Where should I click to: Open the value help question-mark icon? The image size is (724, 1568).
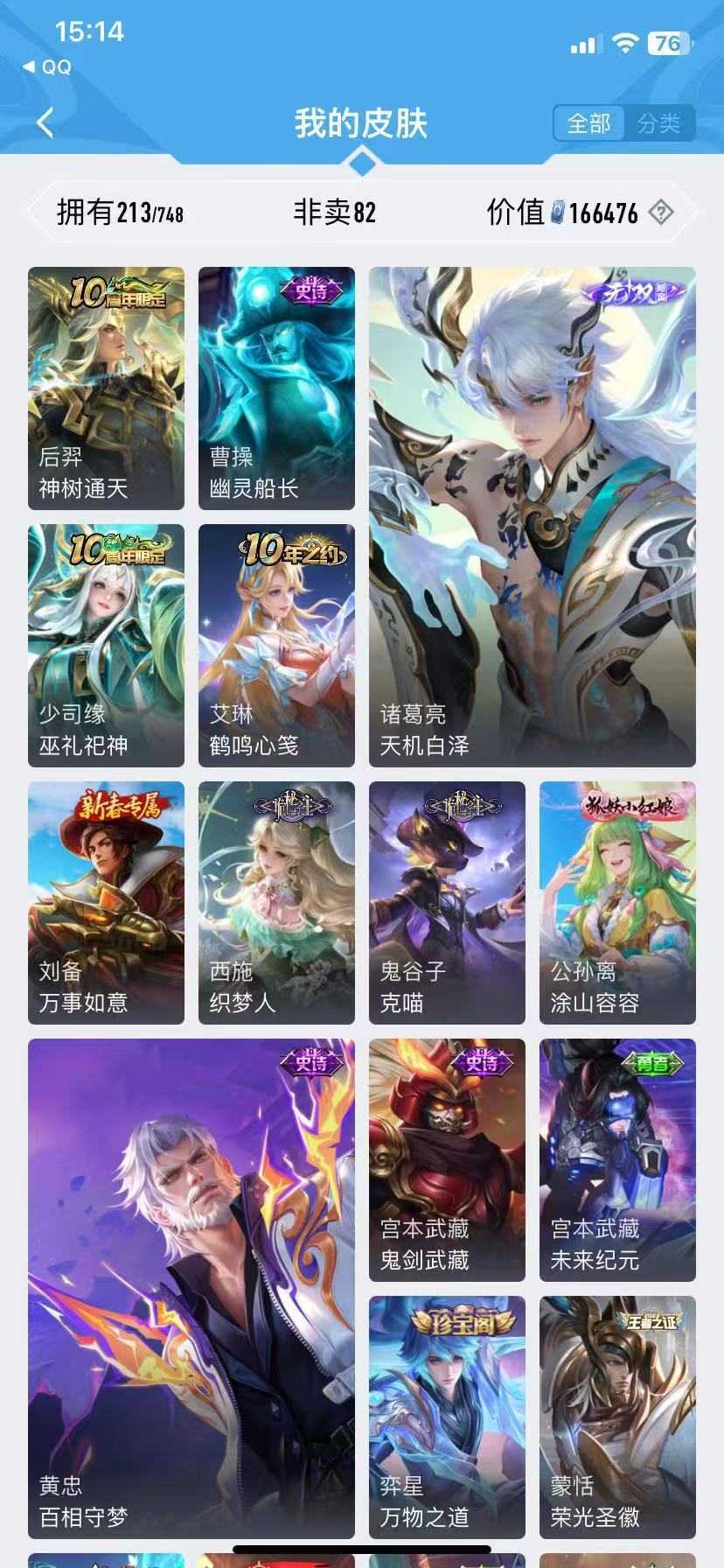(662, 212)
